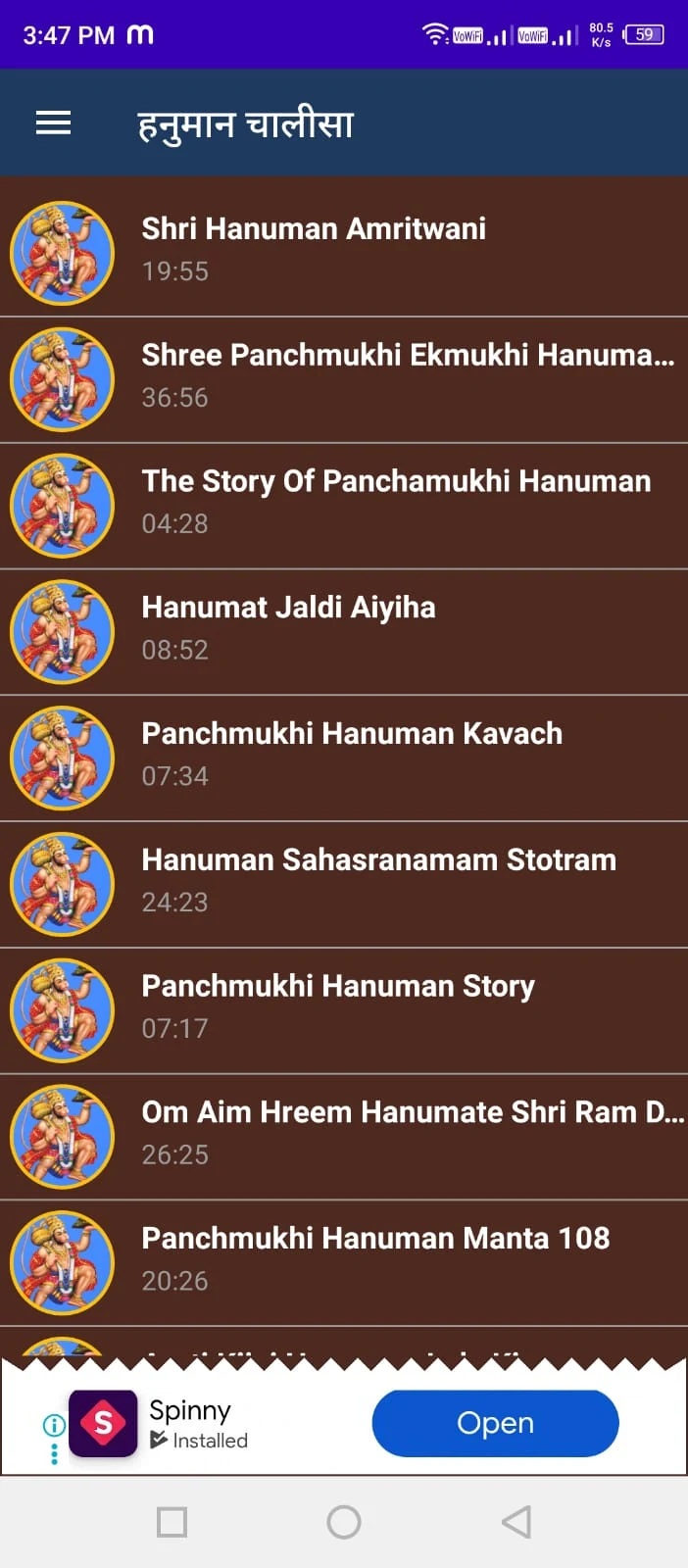Open Shree Panchmukhi Ekmukhi Hanuman track

coord(344,379)
